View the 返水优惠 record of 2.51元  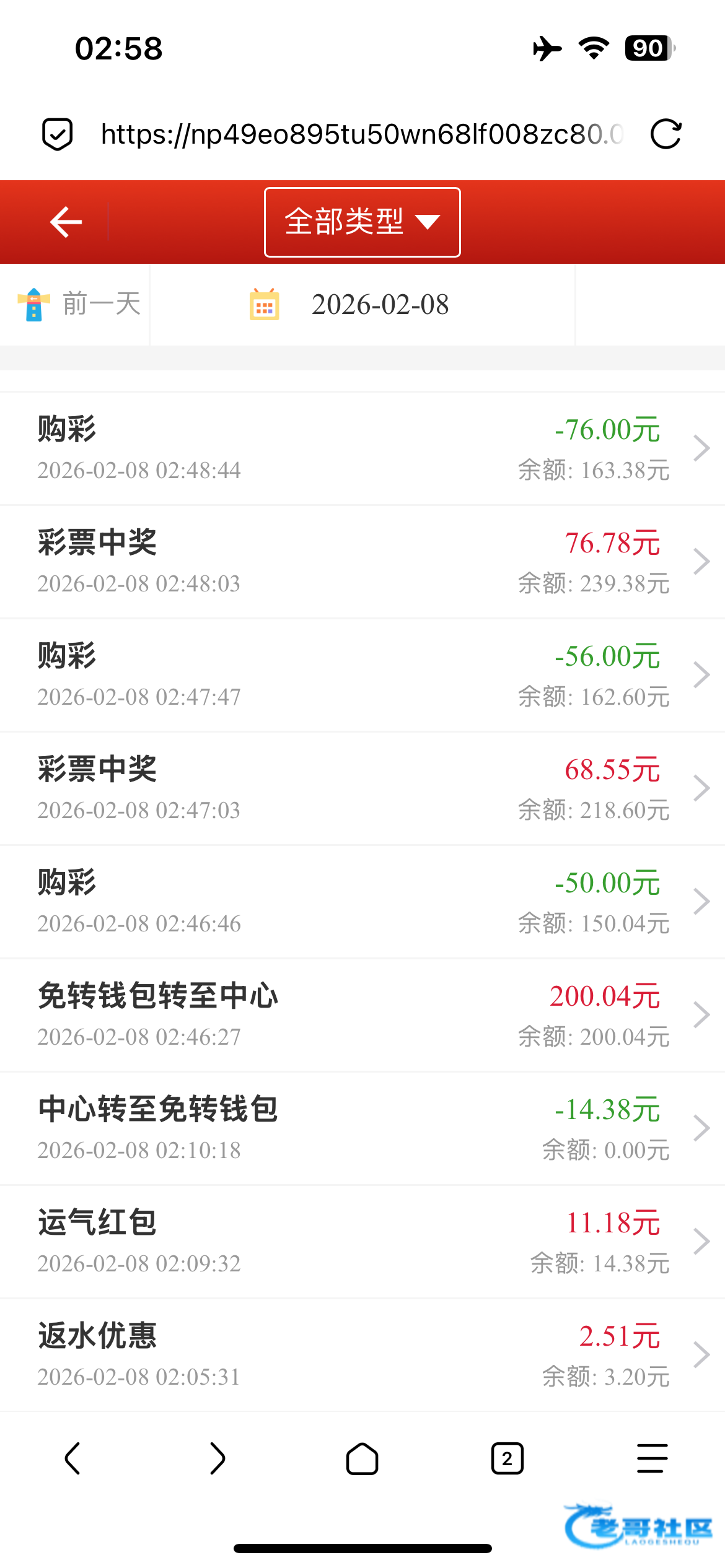coord(362,1355)
